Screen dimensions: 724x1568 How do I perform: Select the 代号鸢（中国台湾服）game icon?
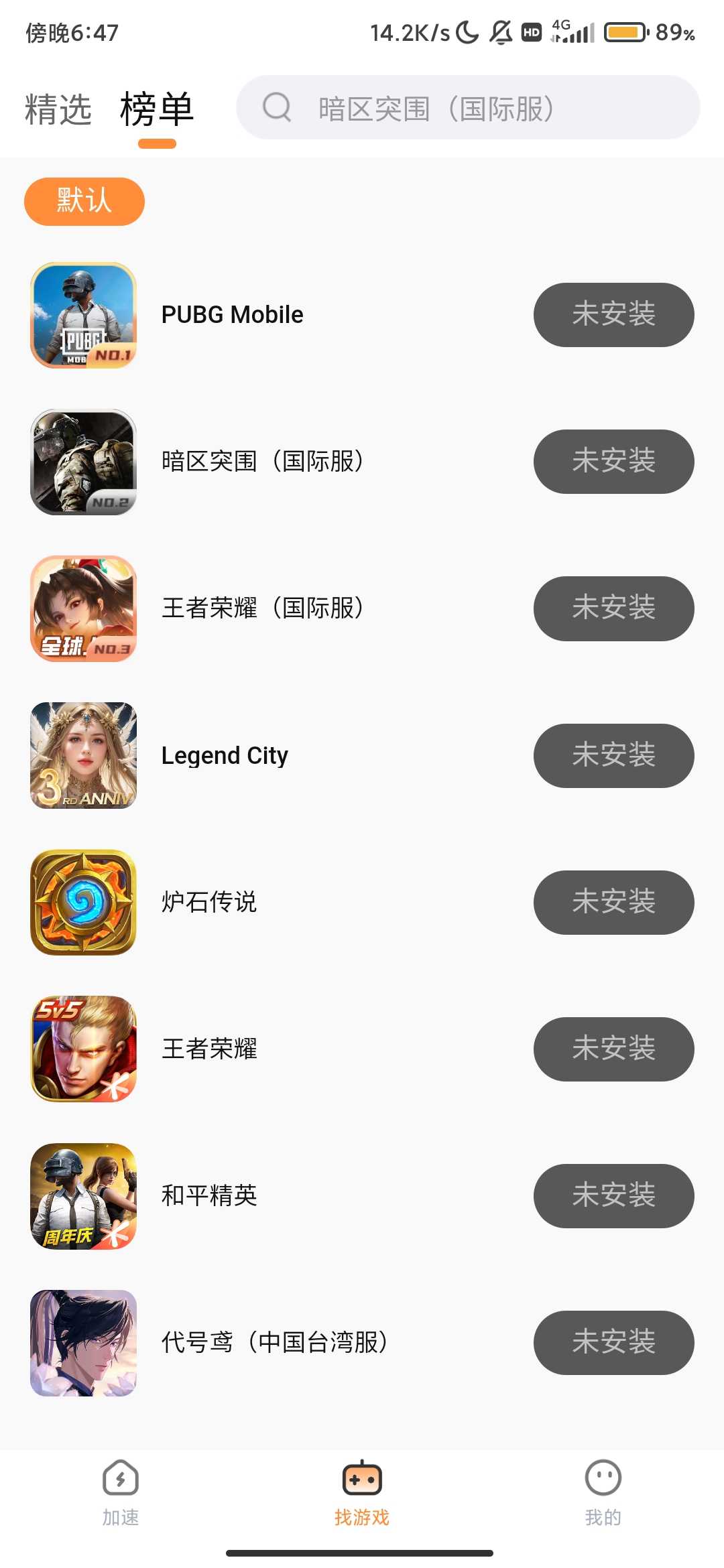click(83, 1343)
